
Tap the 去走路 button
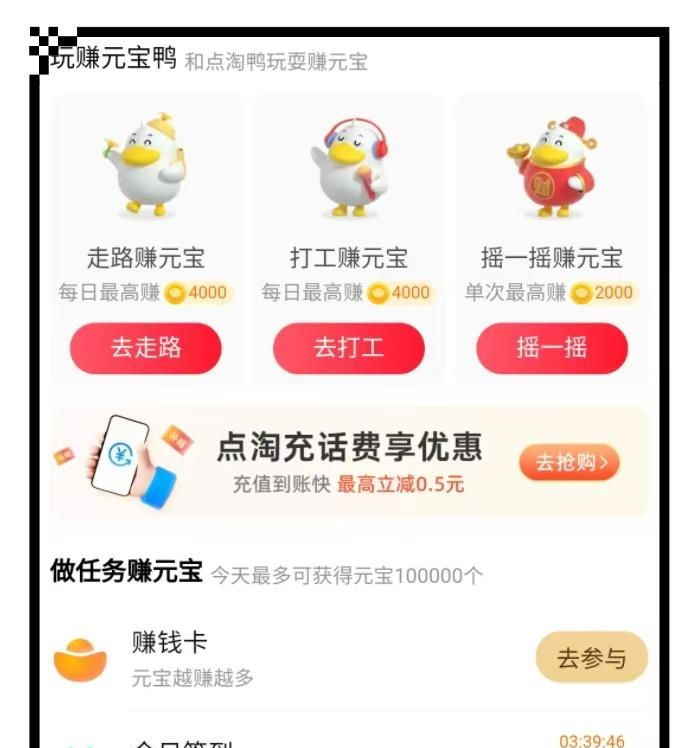146,348
